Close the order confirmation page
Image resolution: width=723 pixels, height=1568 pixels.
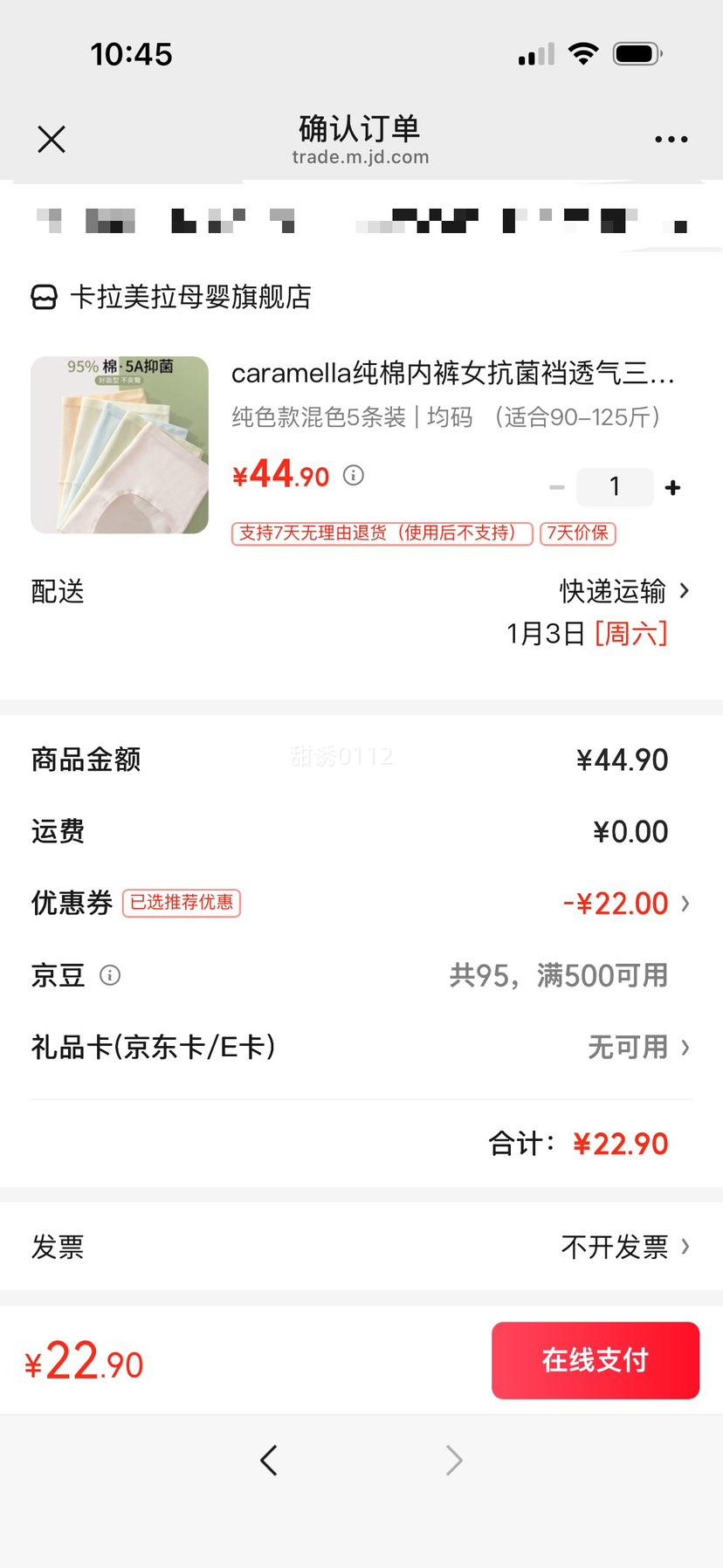coord(51,139)
